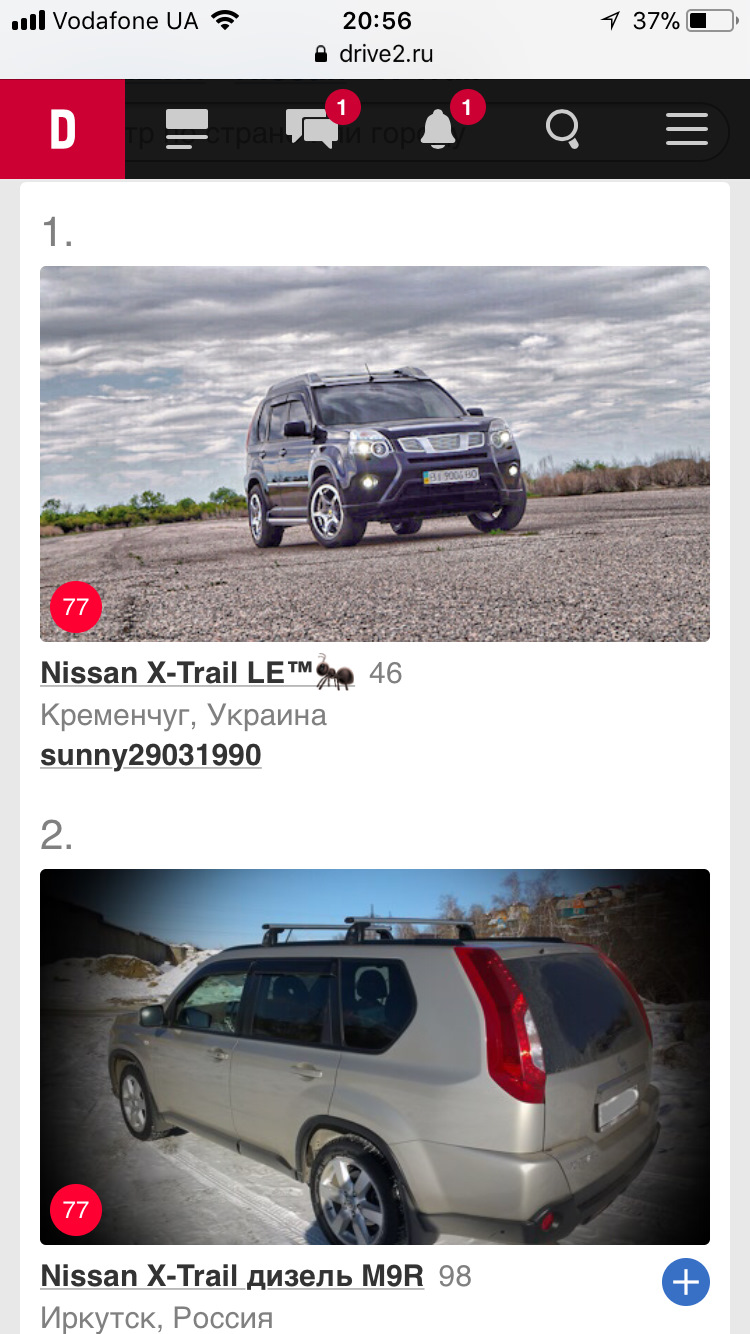The height and width of the screenshot is (1334, 750).
Task: Check unread private messages
Action: [x=311, y=129]
